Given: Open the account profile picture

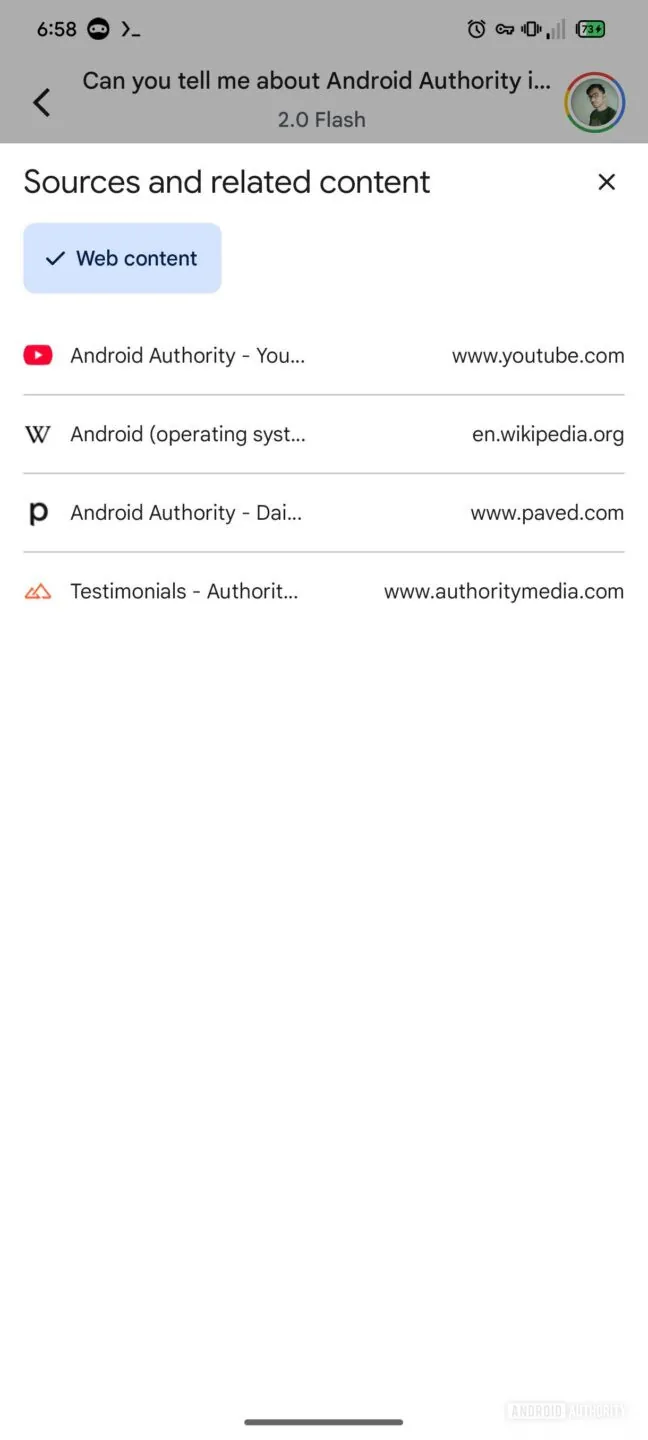Looking at the screenshot, I should [595, 102].
